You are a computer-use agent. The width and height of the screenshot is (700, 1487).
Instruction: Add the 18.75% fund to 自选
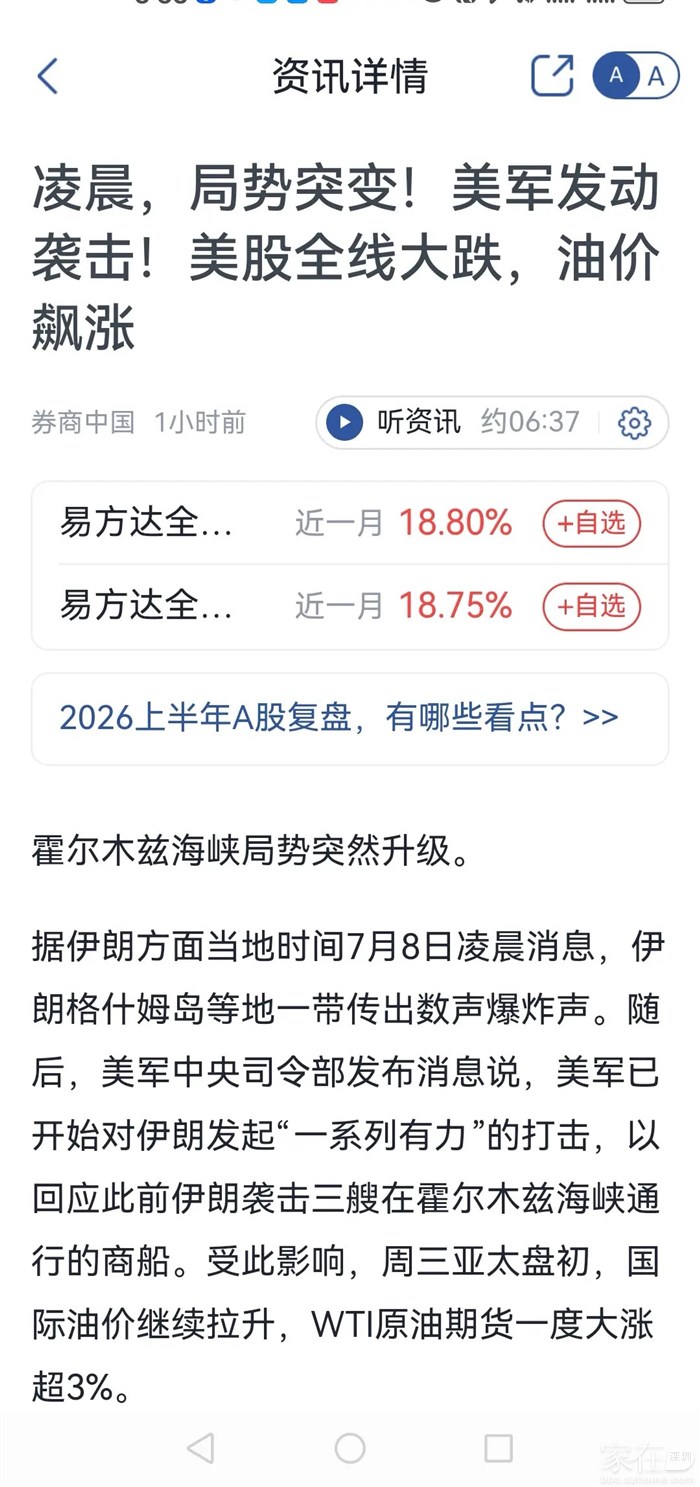point(592,606)
